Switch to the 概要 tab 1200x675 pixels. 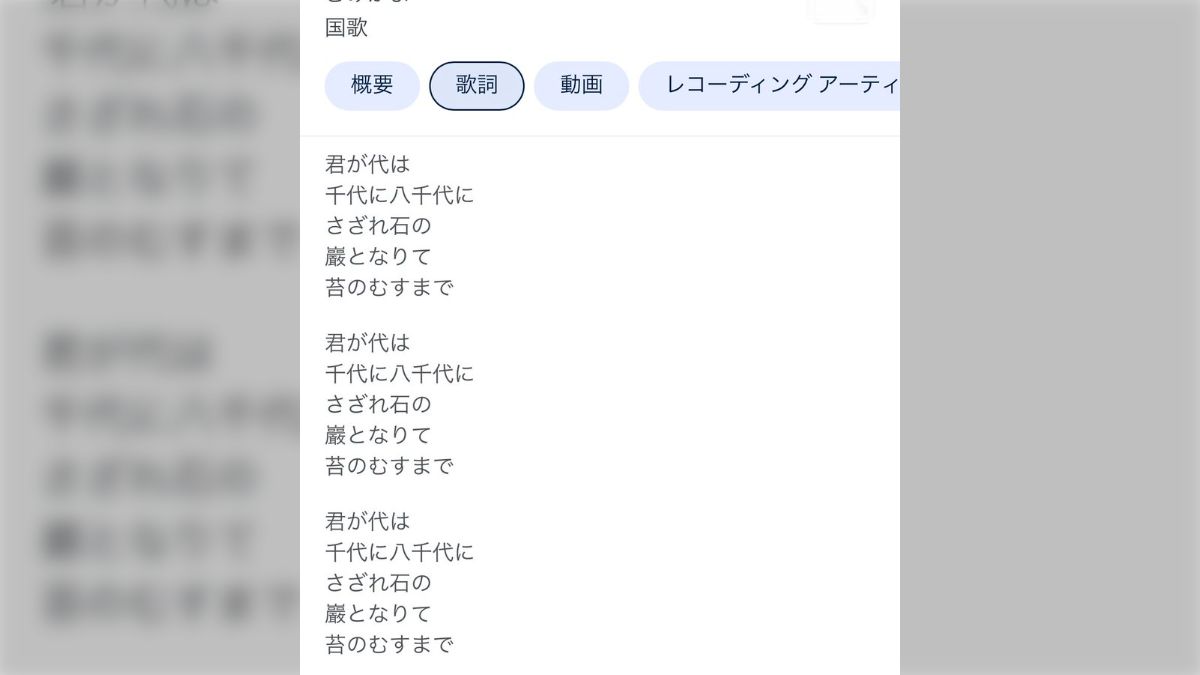[x=372, y=86]
